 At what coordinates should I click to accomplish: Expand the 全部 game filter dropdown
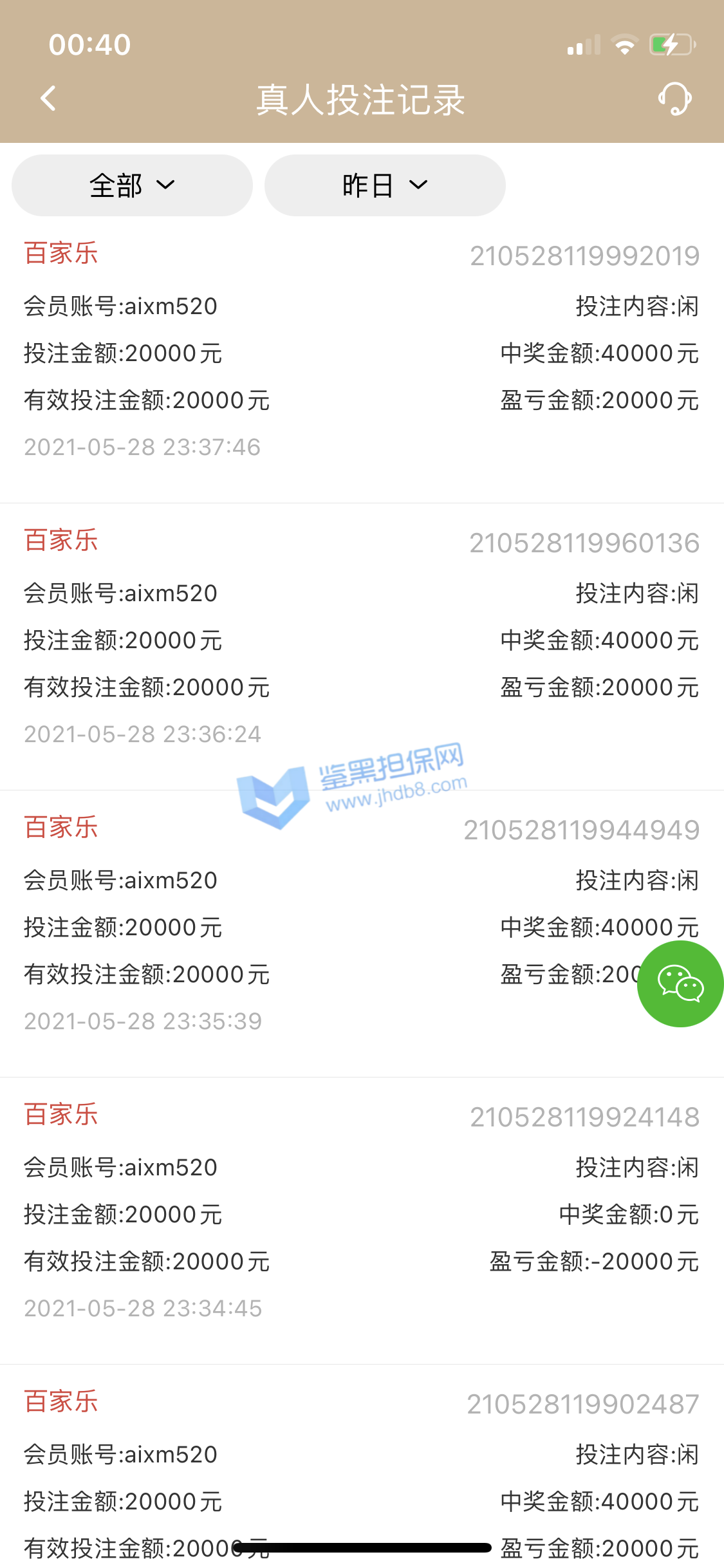tap(132, 185)
